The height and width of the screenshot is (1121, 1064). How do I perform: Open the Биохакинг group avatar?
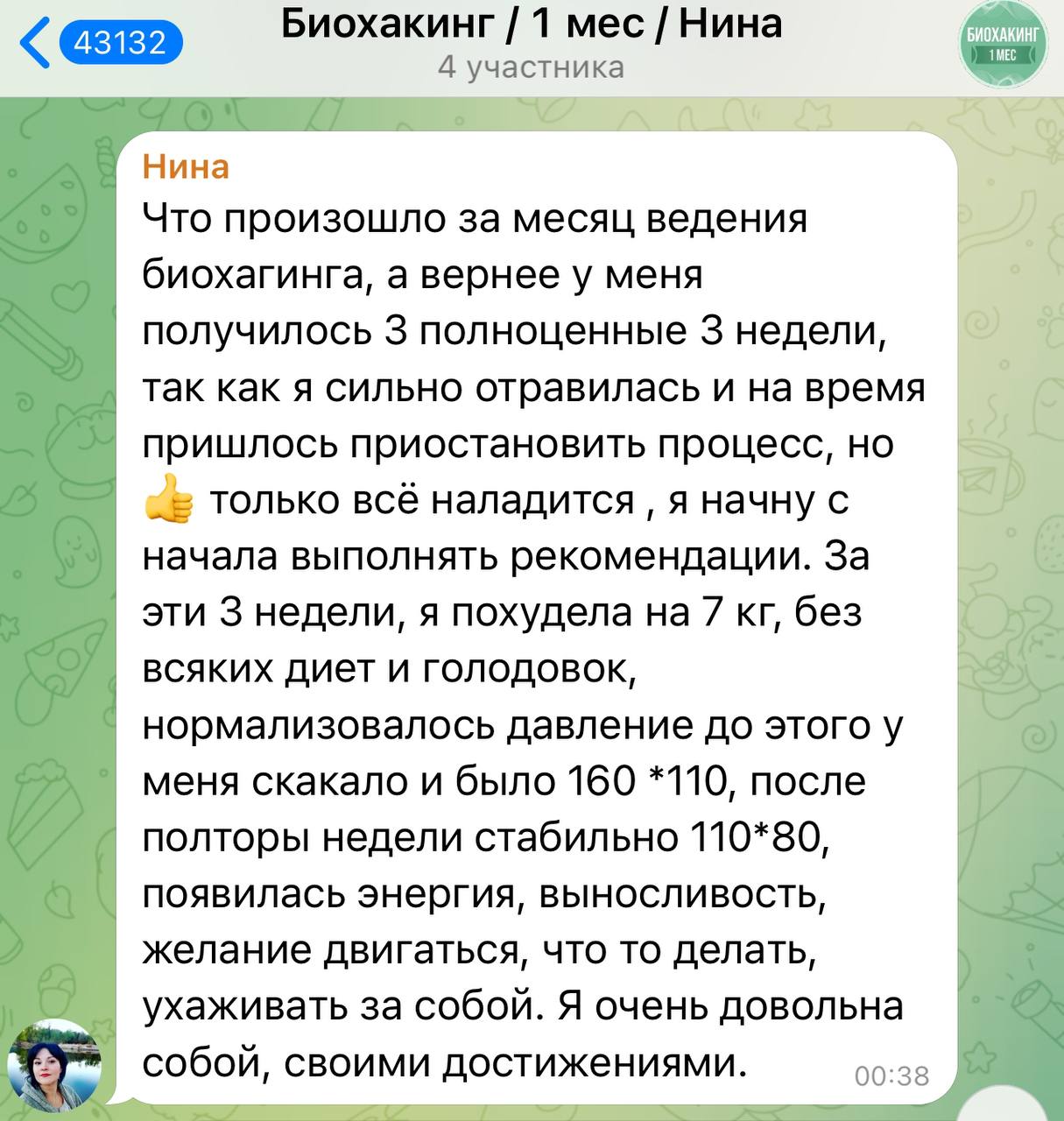coord(1002,44)
